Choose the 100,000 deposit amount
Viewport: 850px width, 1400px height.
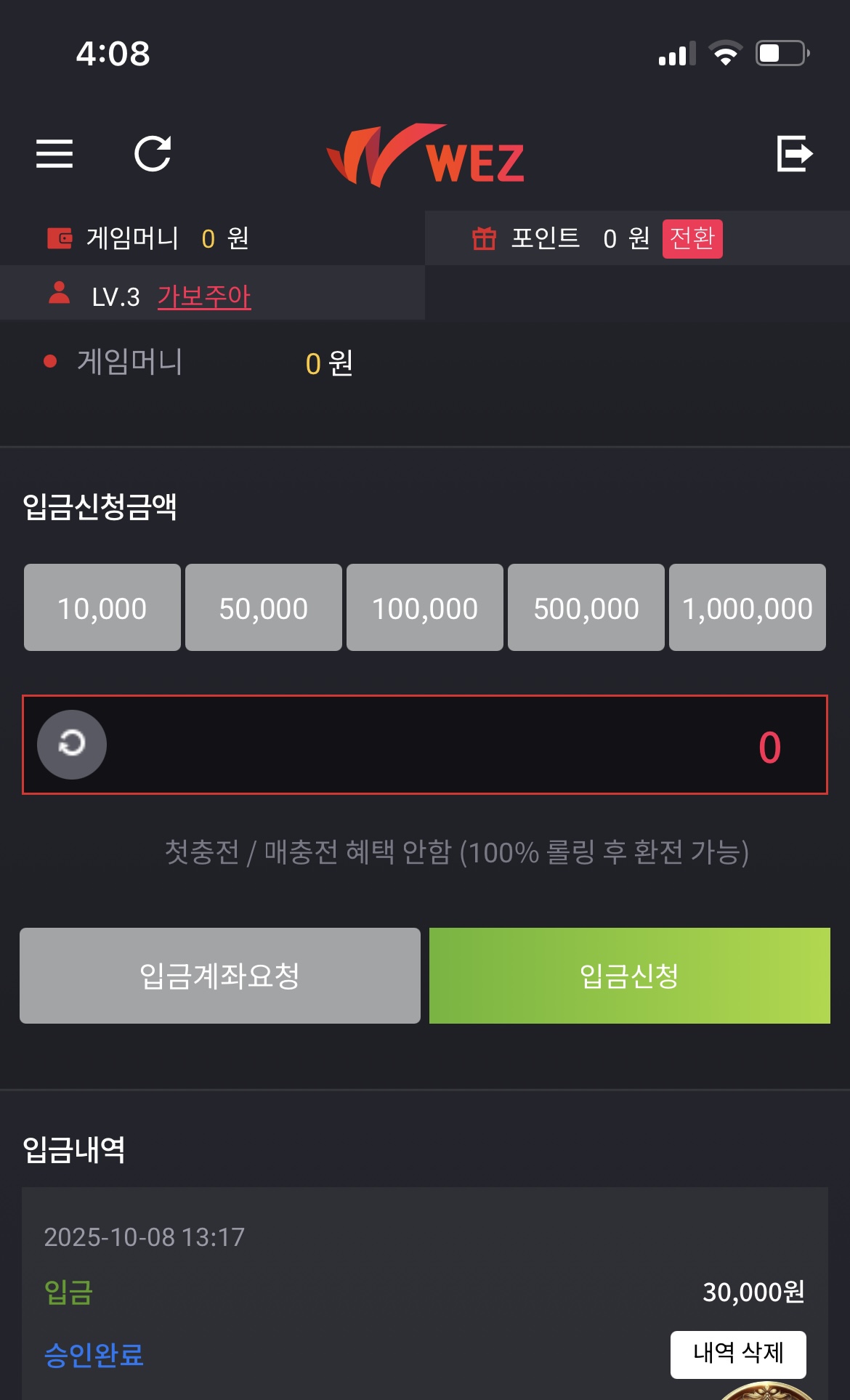point(425,607)
